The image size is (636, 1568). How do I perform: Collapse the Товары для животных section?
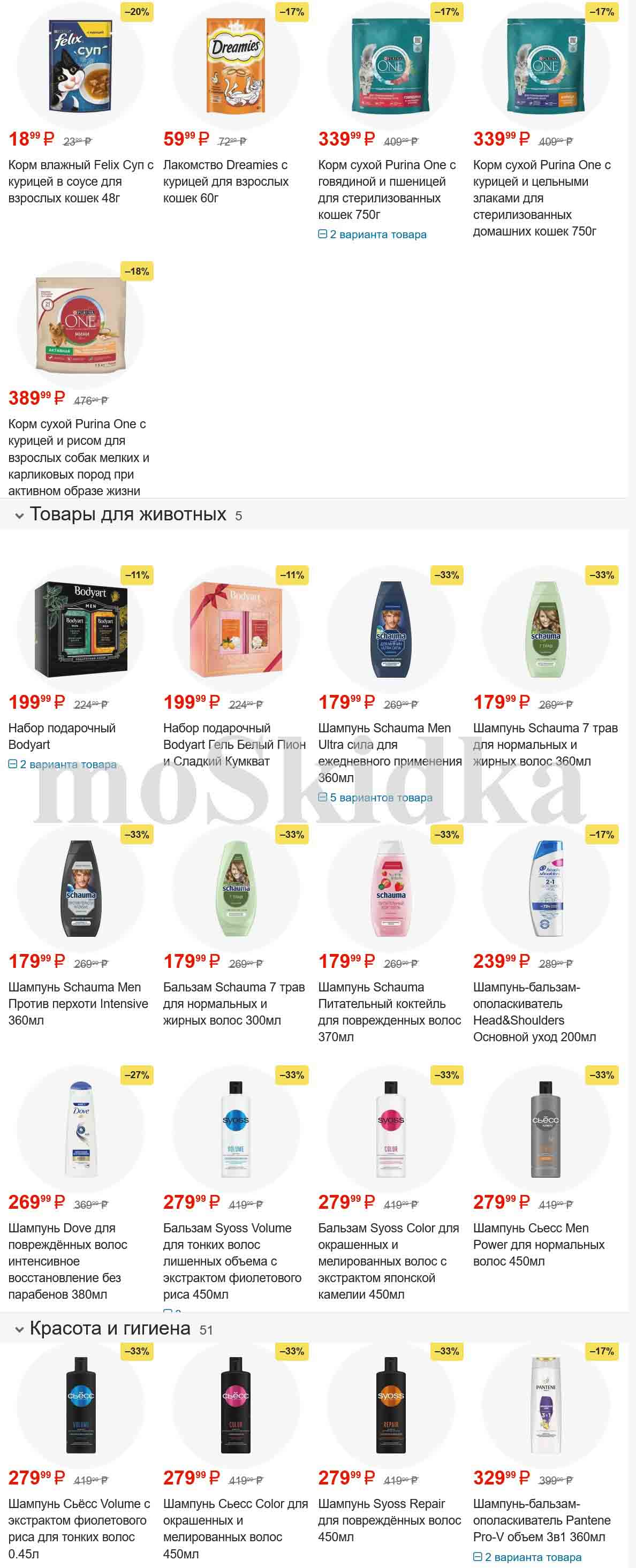[x=19, y=516]
